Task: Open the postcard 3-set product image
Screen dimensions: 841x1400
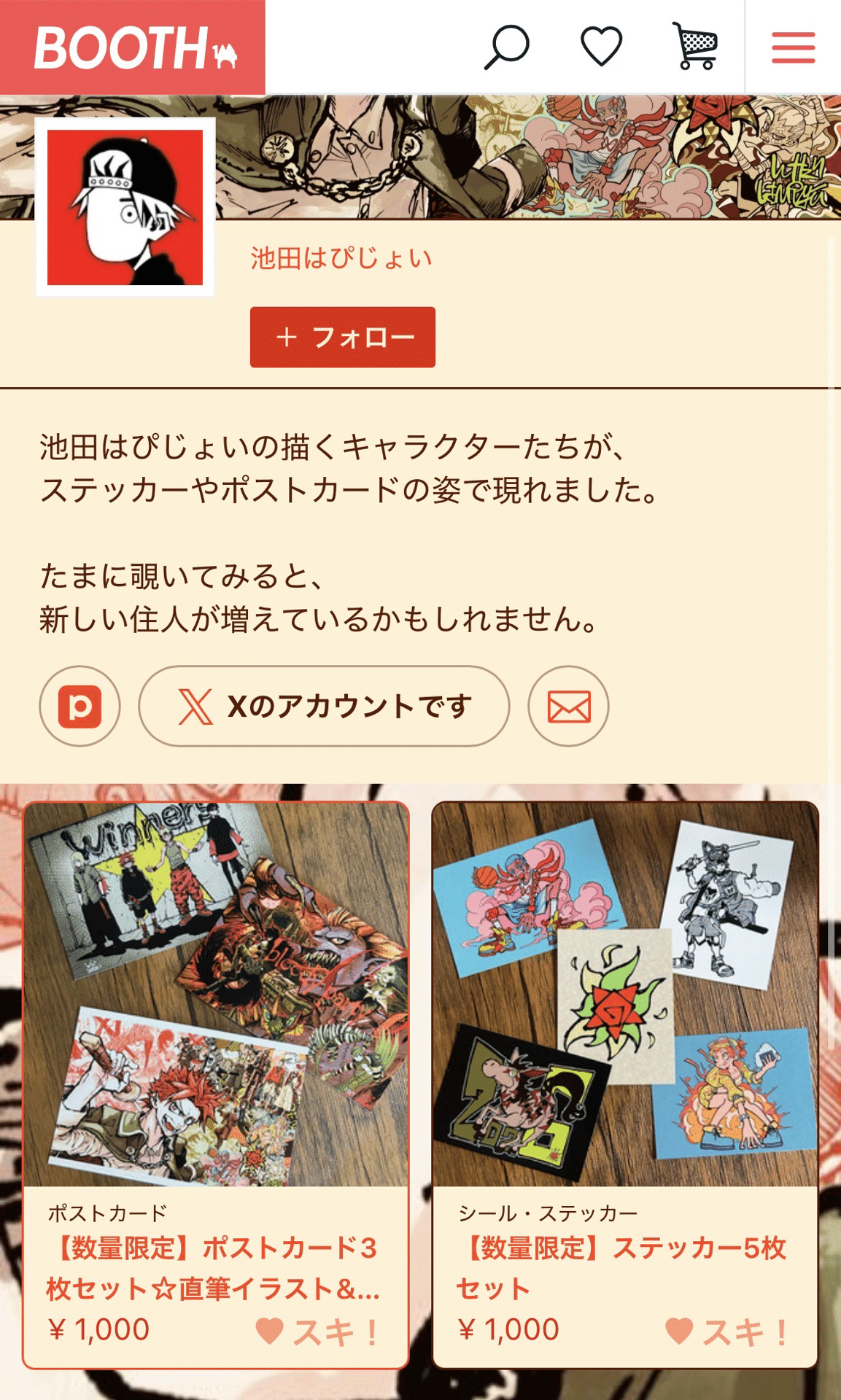Action: pos(215,995)
